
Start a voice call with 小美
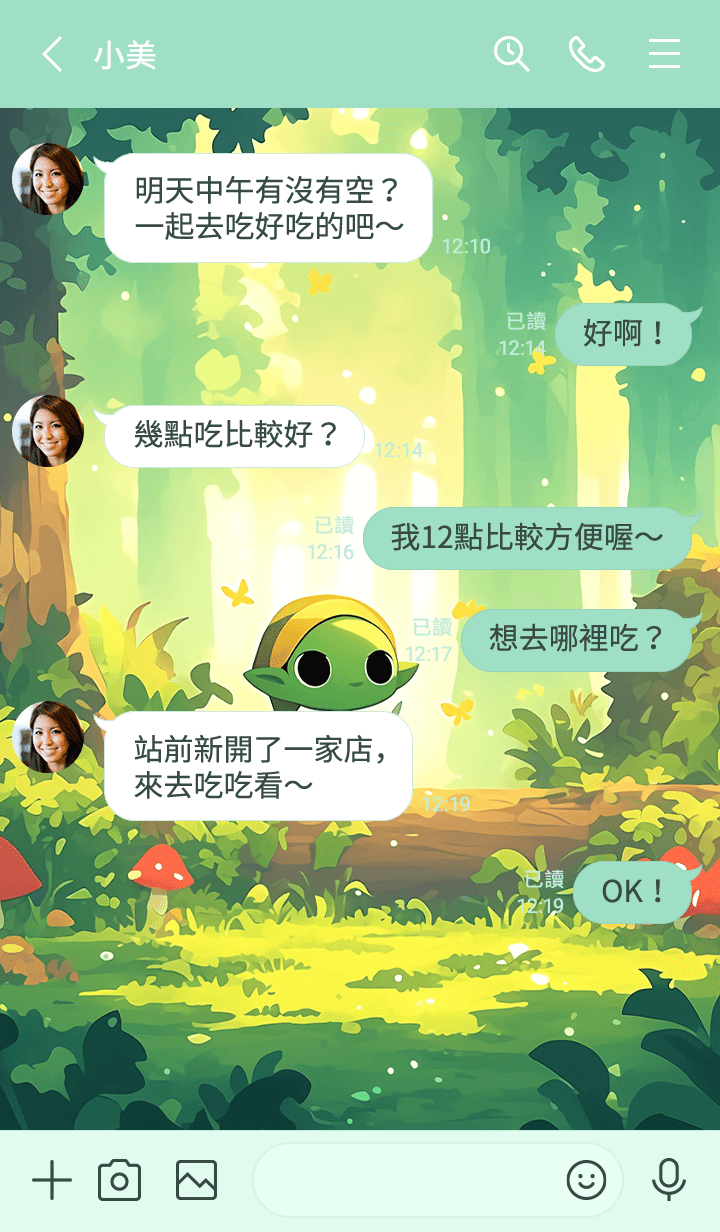[x=587, y=54]
